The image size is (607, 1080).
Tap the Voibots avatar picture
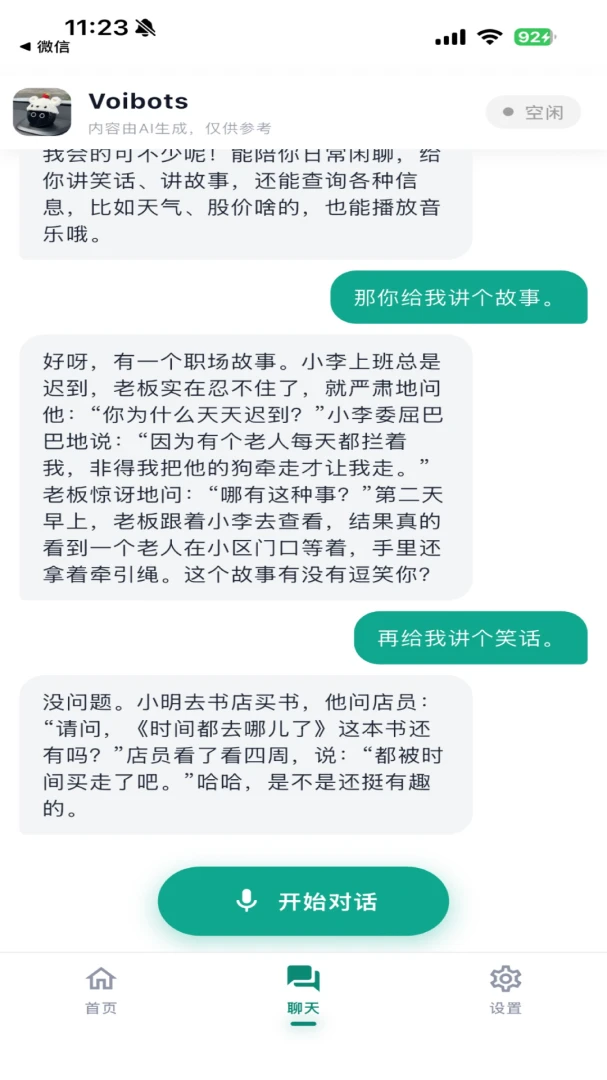click(x=42, y=112)
